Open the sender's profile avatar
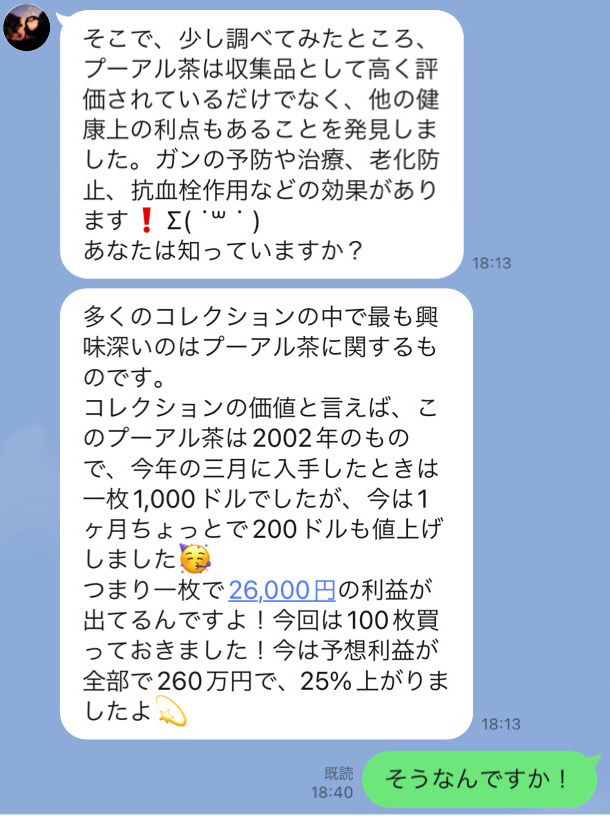Image resolution: width=610 pixels, height=816 pixels. [x=27, y=29]
